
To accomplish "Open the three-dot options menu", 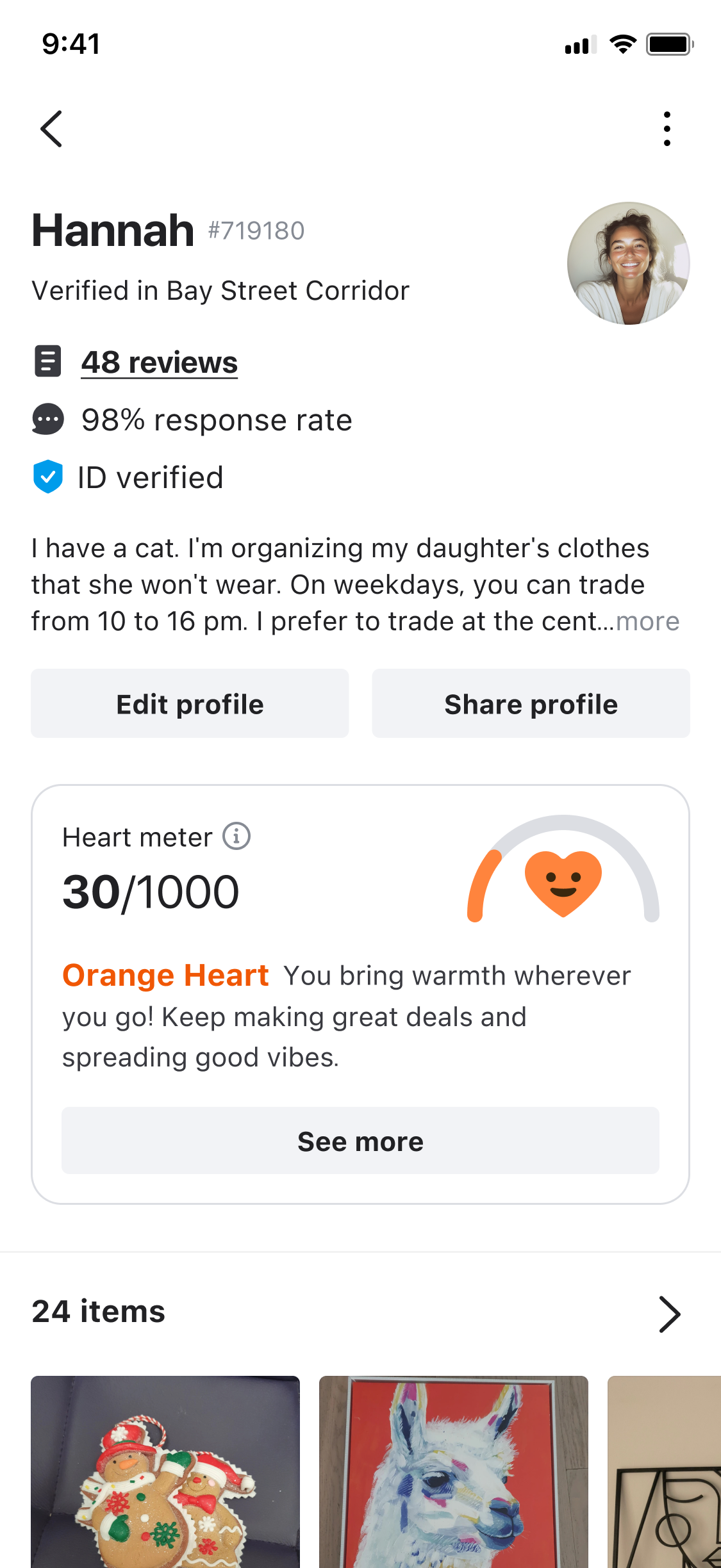I will (x=667, y=128).
